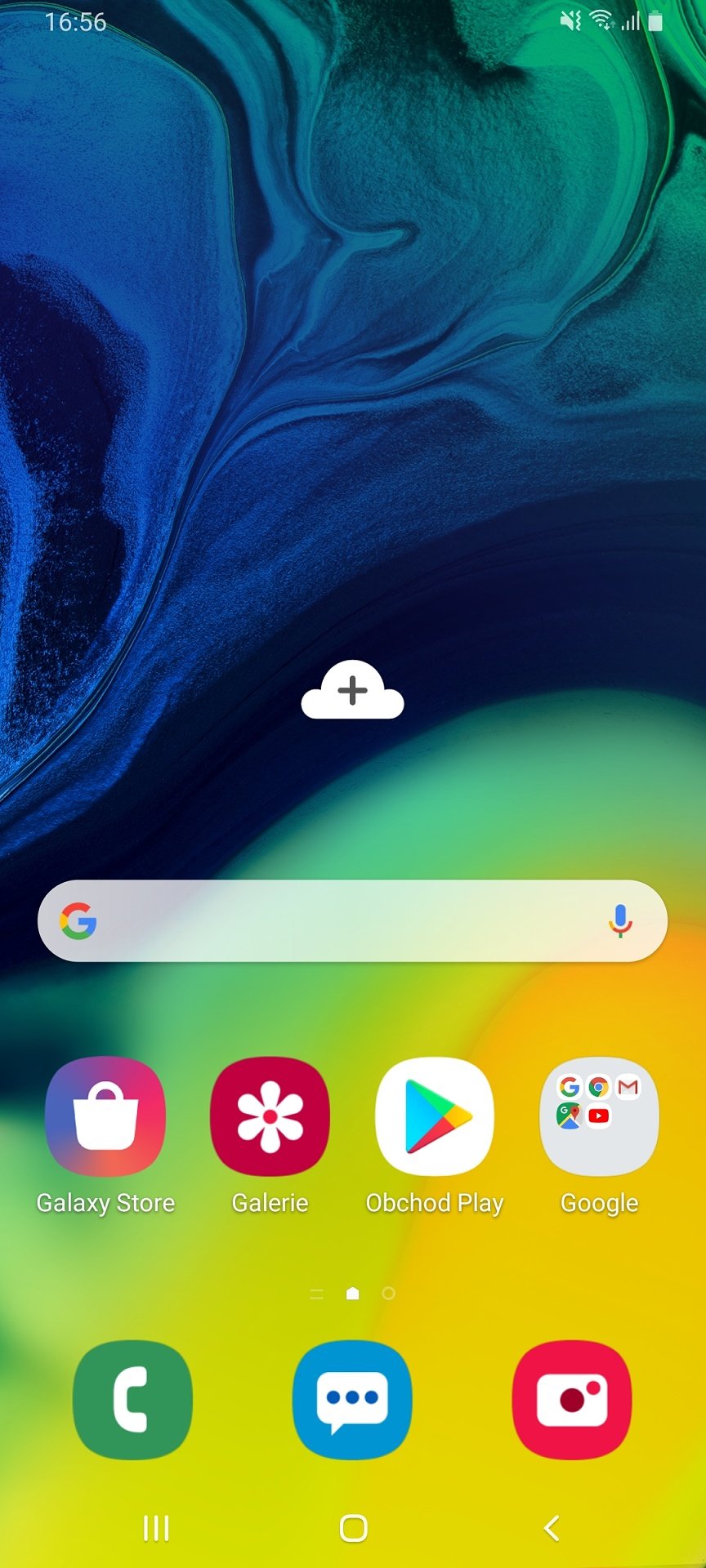The width and height of the screenshot is (706, 1568).
Task: Jump to the right page indicator dot
Action: [389, 1294]
